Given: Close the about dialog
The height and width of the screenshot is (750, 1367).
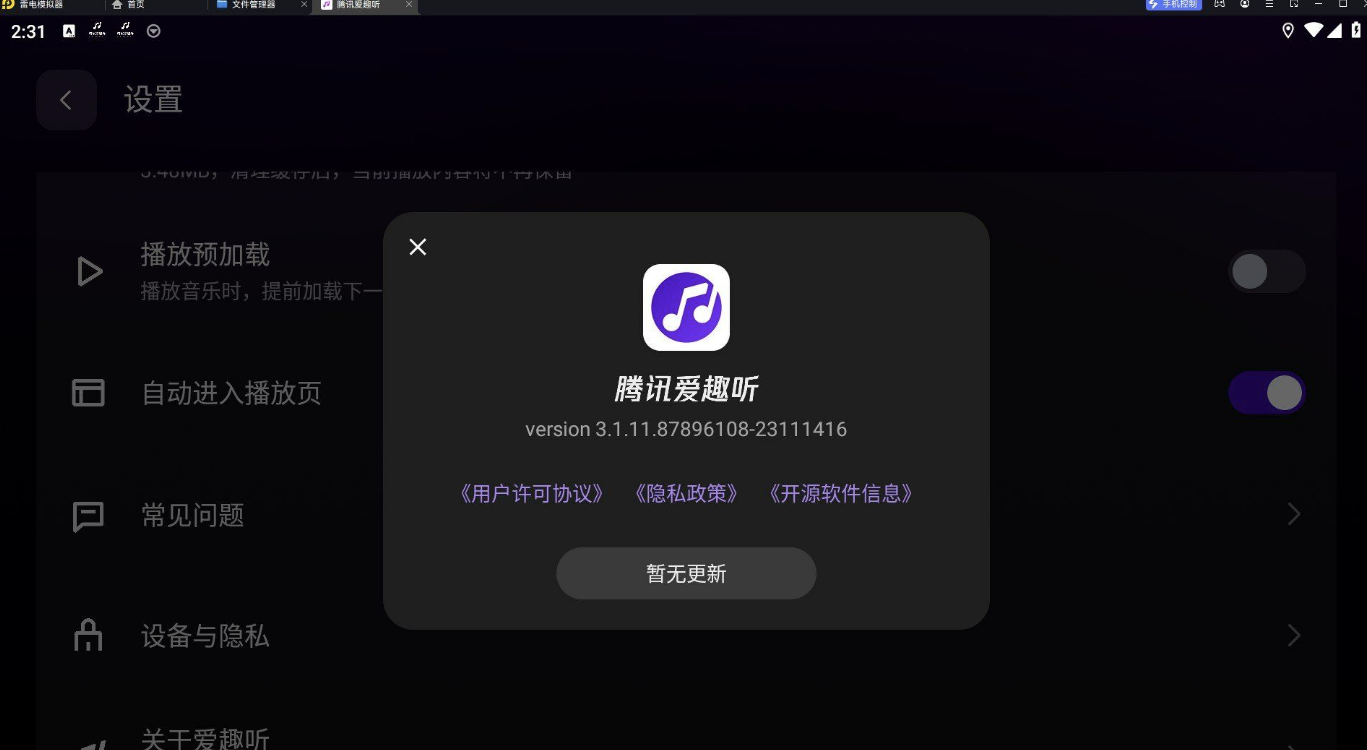Looking at the screenshot, I should (418, 247).
